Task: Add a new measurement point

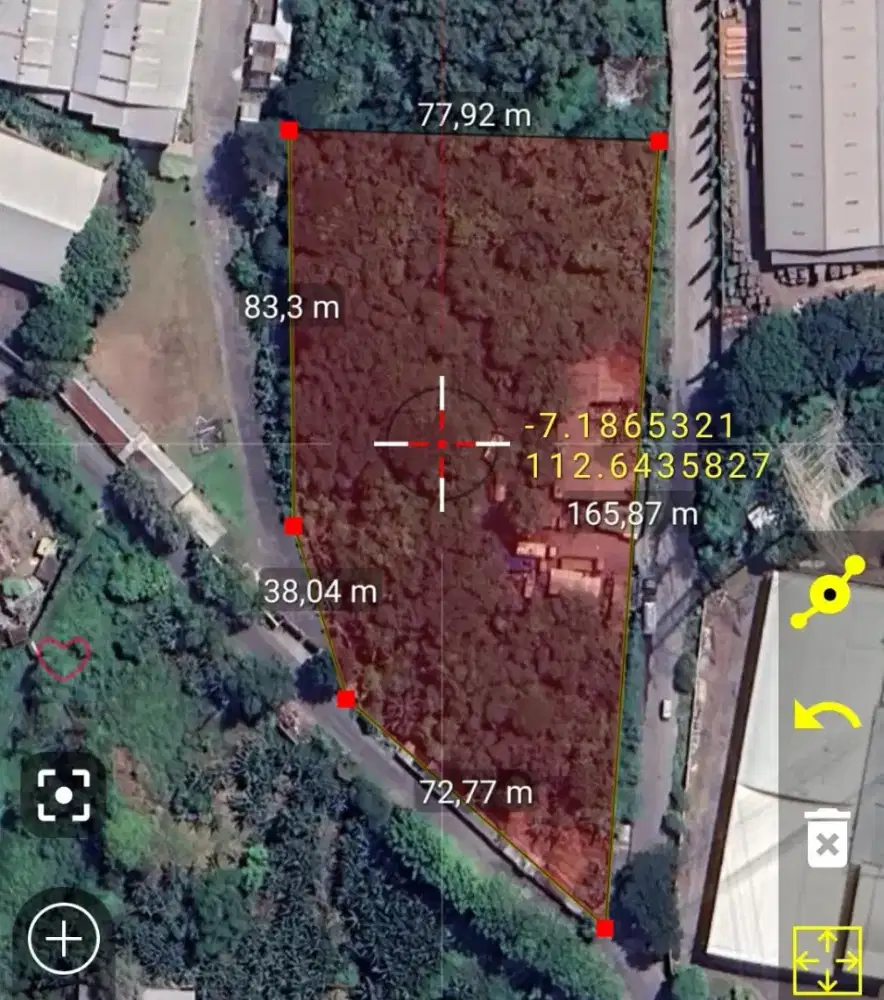Action: click(827, 592)
